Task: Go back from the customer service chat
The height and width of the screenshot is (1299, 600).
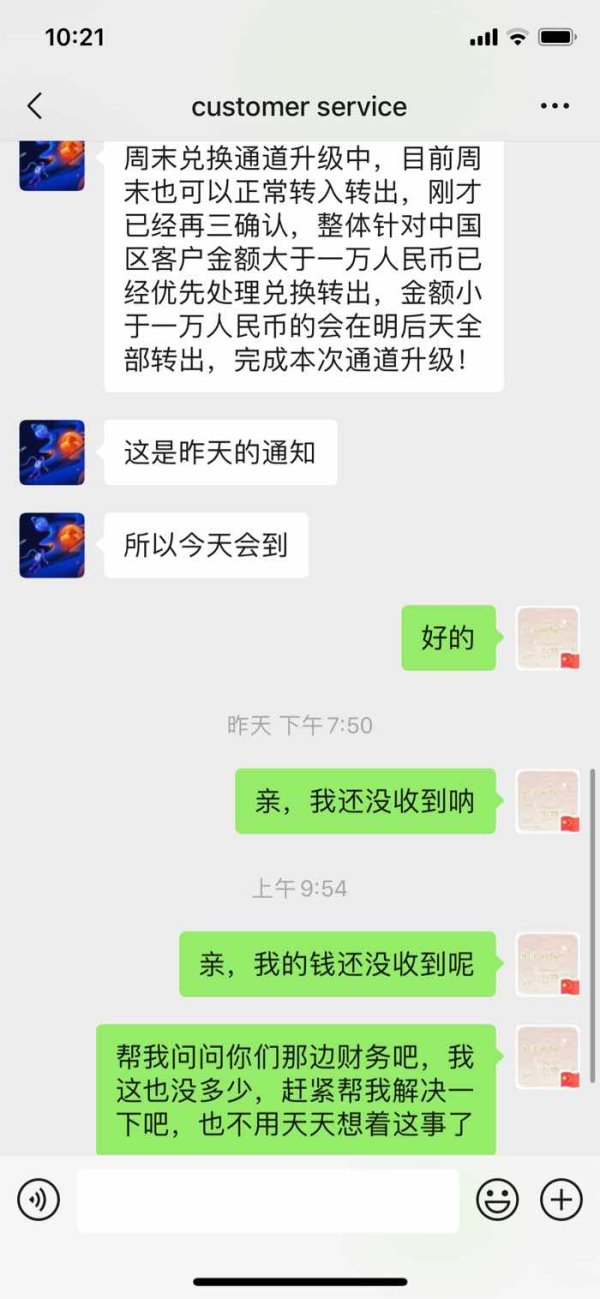Action: tap(35, 106)
